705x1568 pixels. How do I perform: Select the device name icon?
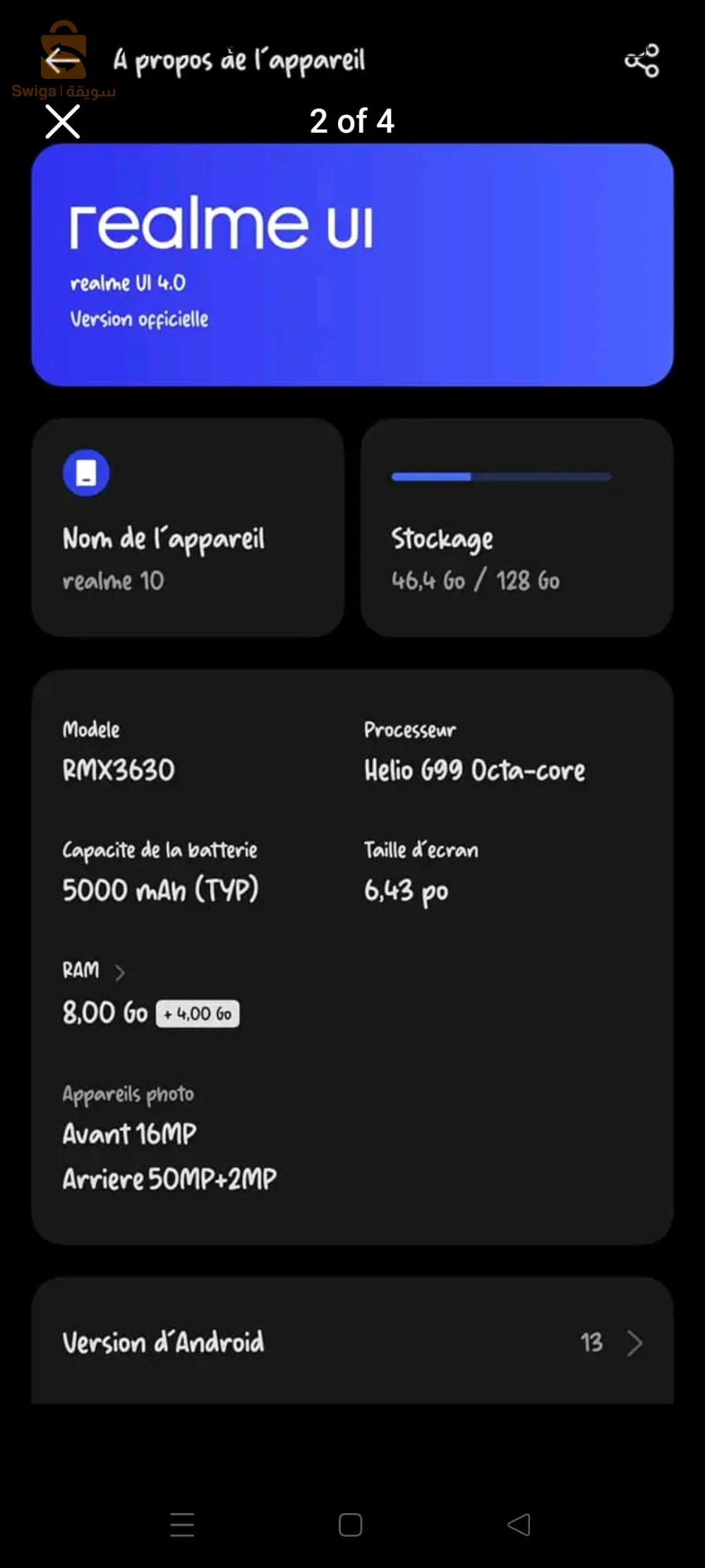pos(85,471)
